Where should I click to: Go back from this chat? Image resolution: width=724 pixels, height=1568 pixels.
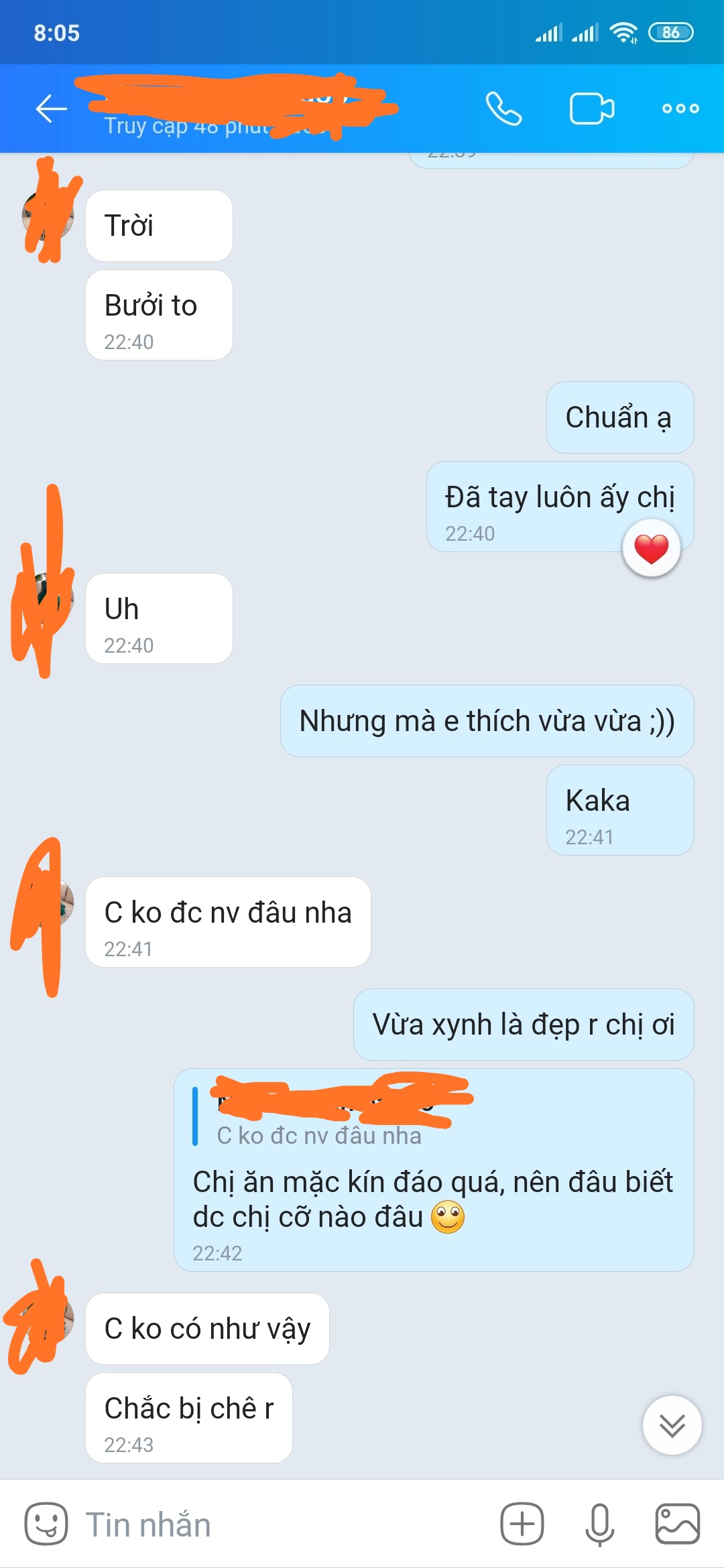pyautogui.click(x=51, y=109)
